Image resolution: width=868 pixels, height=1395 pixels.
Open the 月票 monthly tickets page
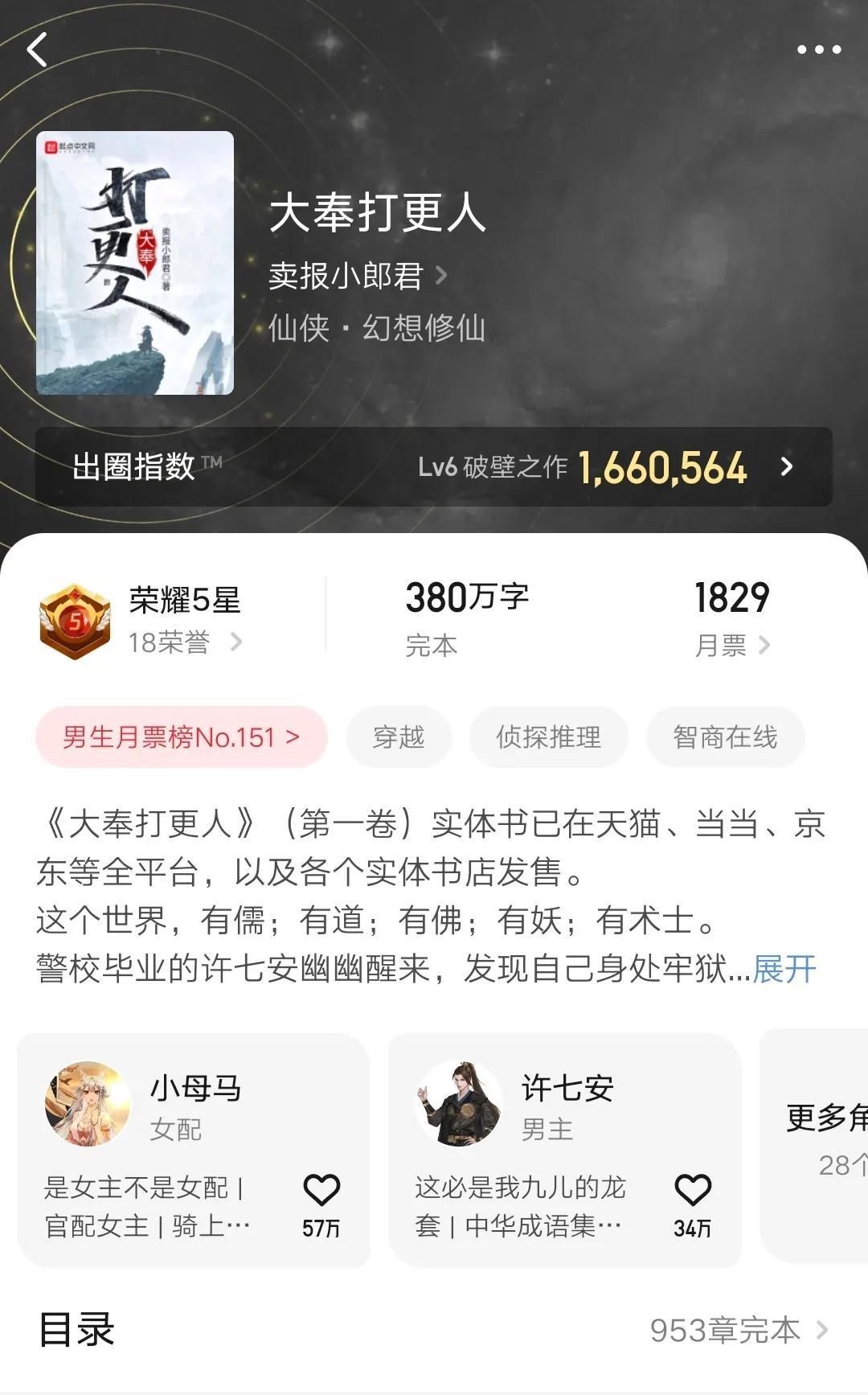point(731,645)
